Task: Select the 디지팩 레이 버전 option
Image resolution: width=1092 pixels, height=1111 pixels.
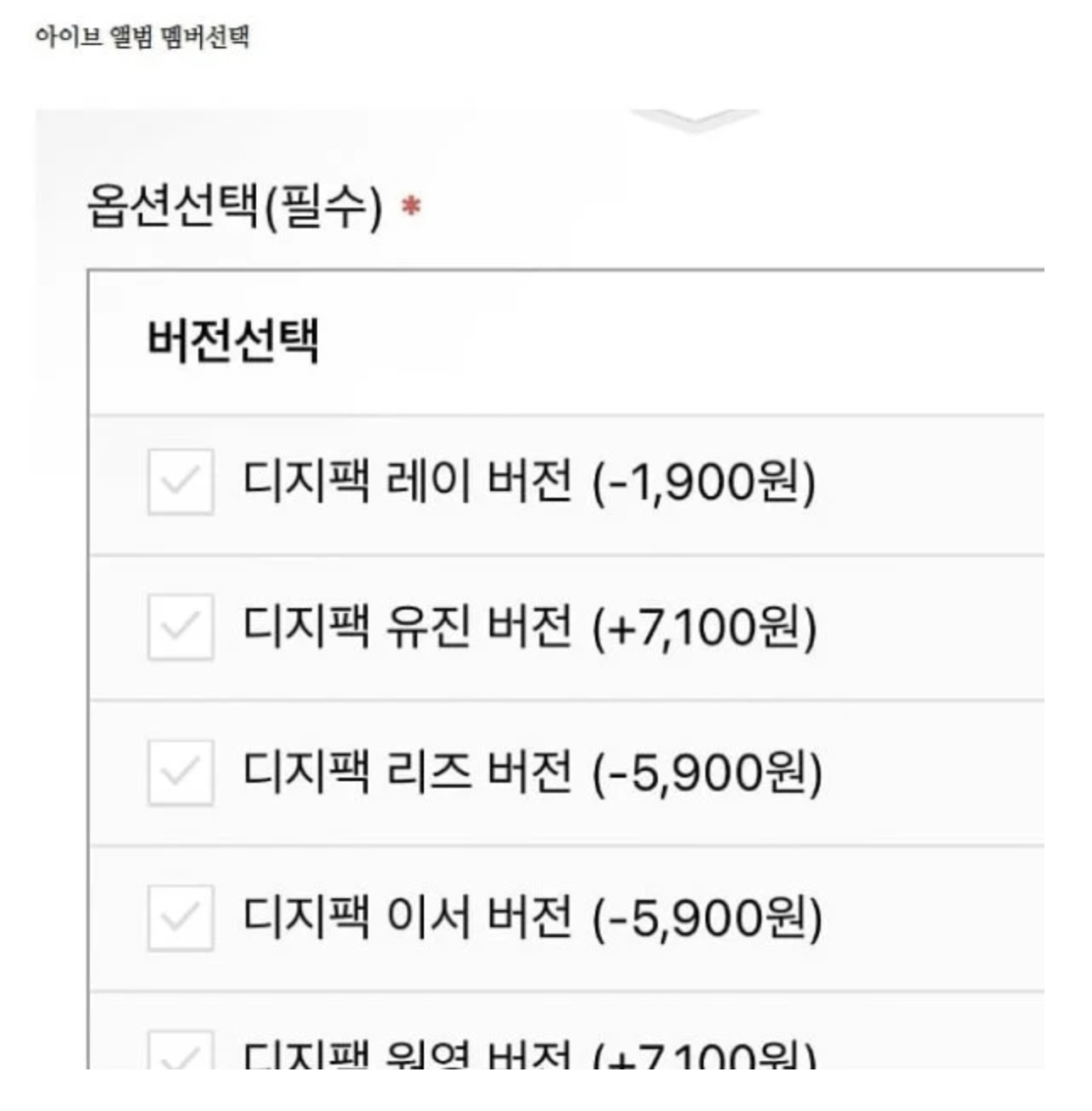Action: 180,482
